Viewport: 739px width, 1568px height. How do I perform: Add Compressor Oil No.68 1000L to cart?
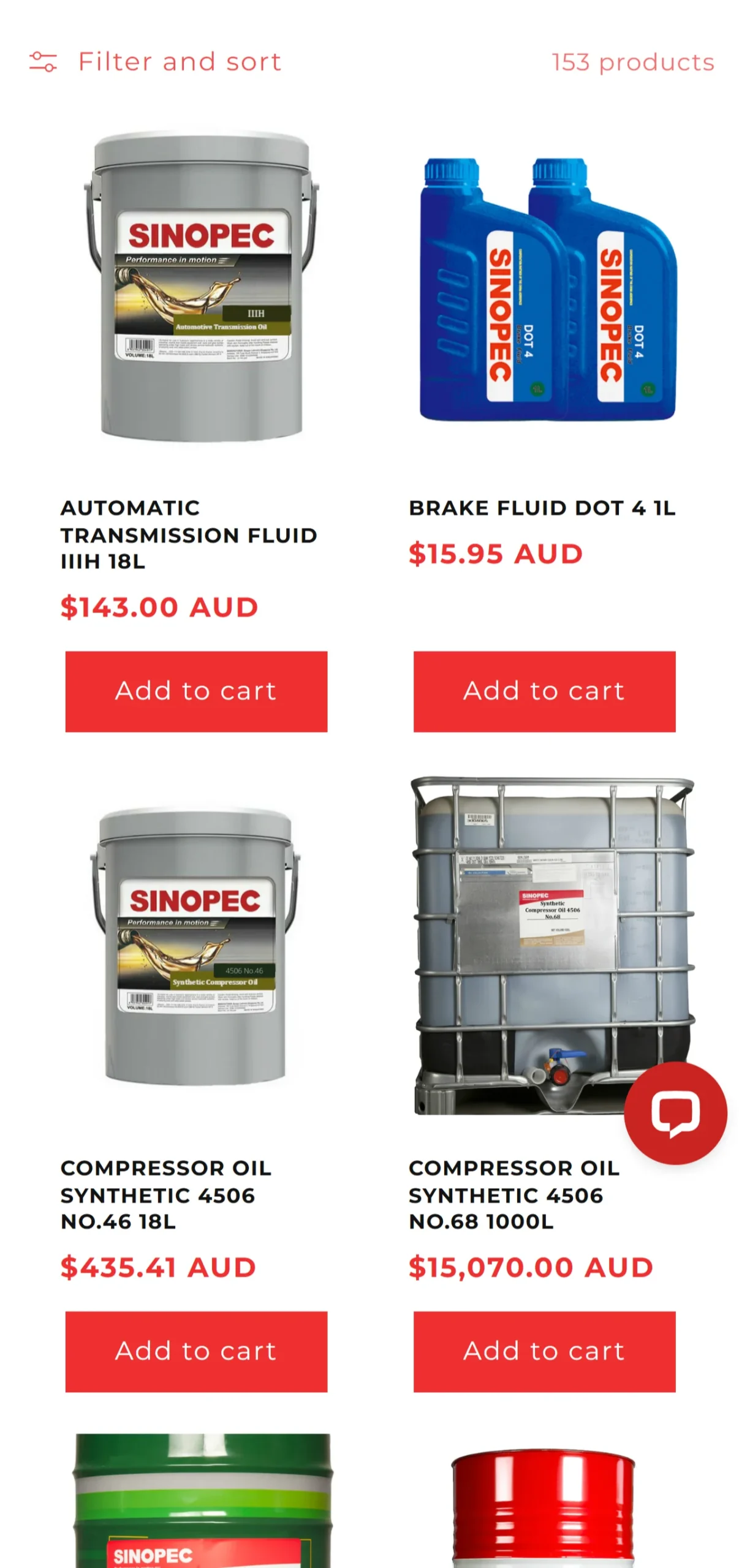pos(544,1351)
